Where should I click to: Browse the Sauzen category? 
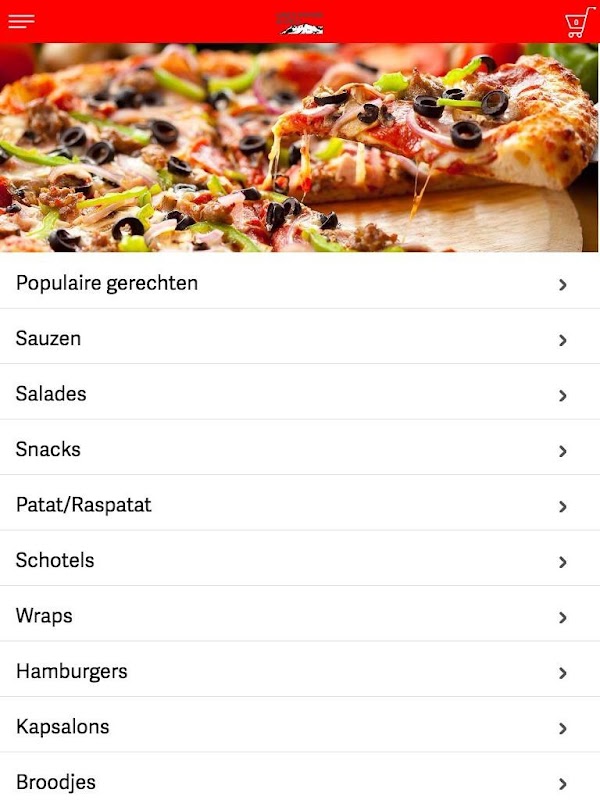pos(300,339)
